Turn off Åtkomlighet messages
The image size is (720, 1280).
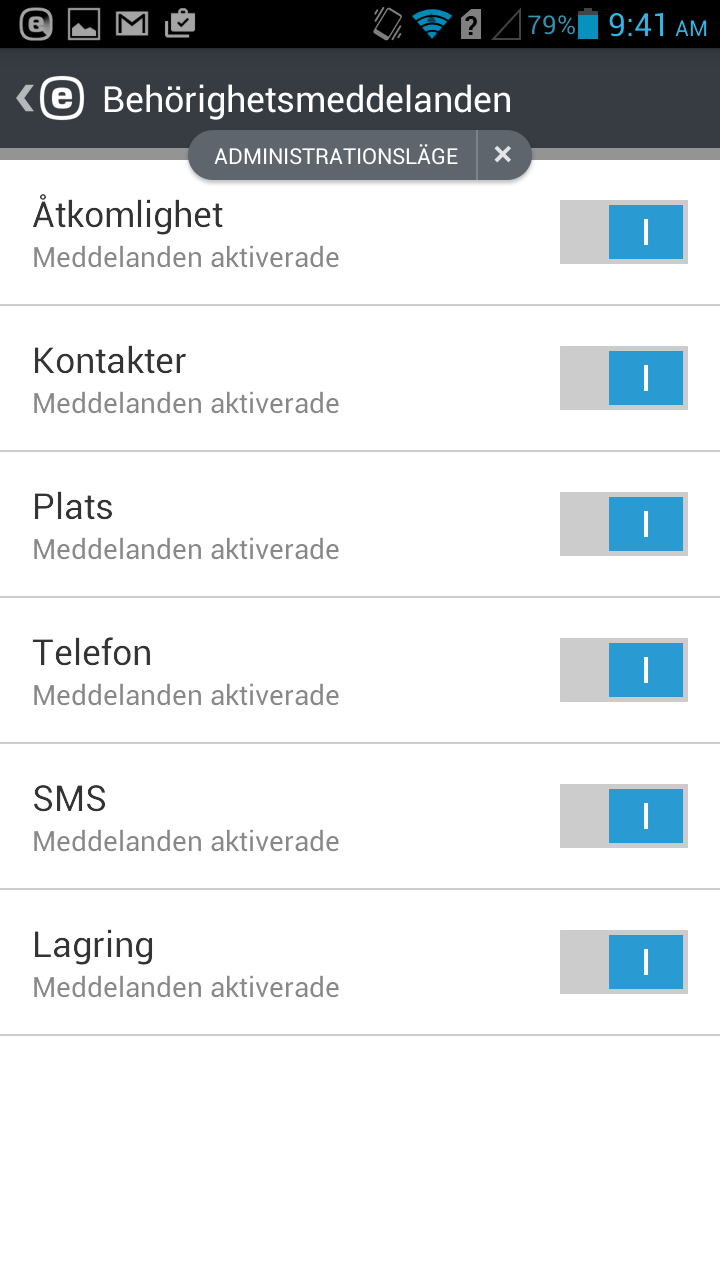pos(624,232)
